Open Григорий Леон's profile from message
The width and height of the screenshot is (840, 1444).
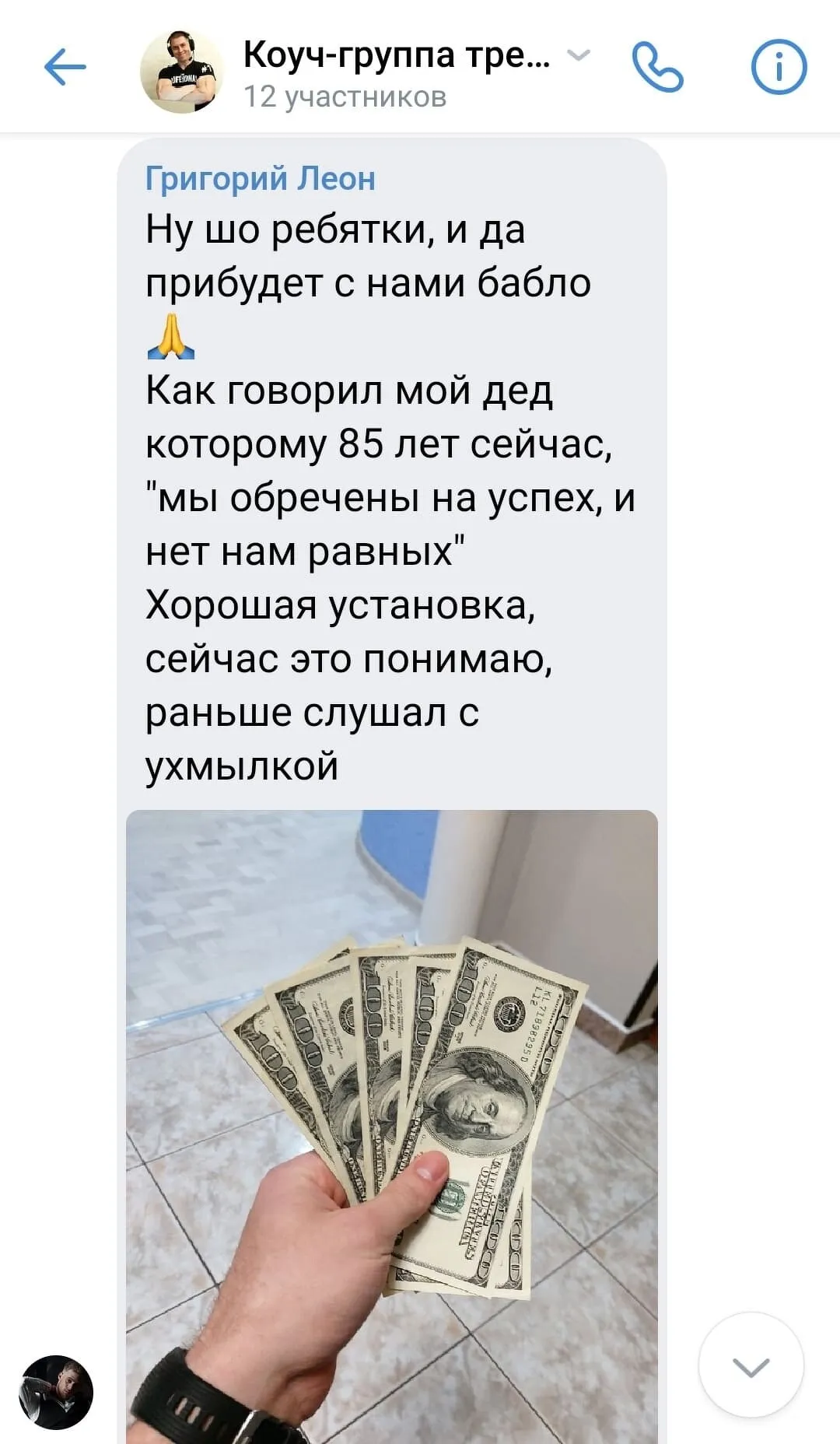tap(261, 179)
